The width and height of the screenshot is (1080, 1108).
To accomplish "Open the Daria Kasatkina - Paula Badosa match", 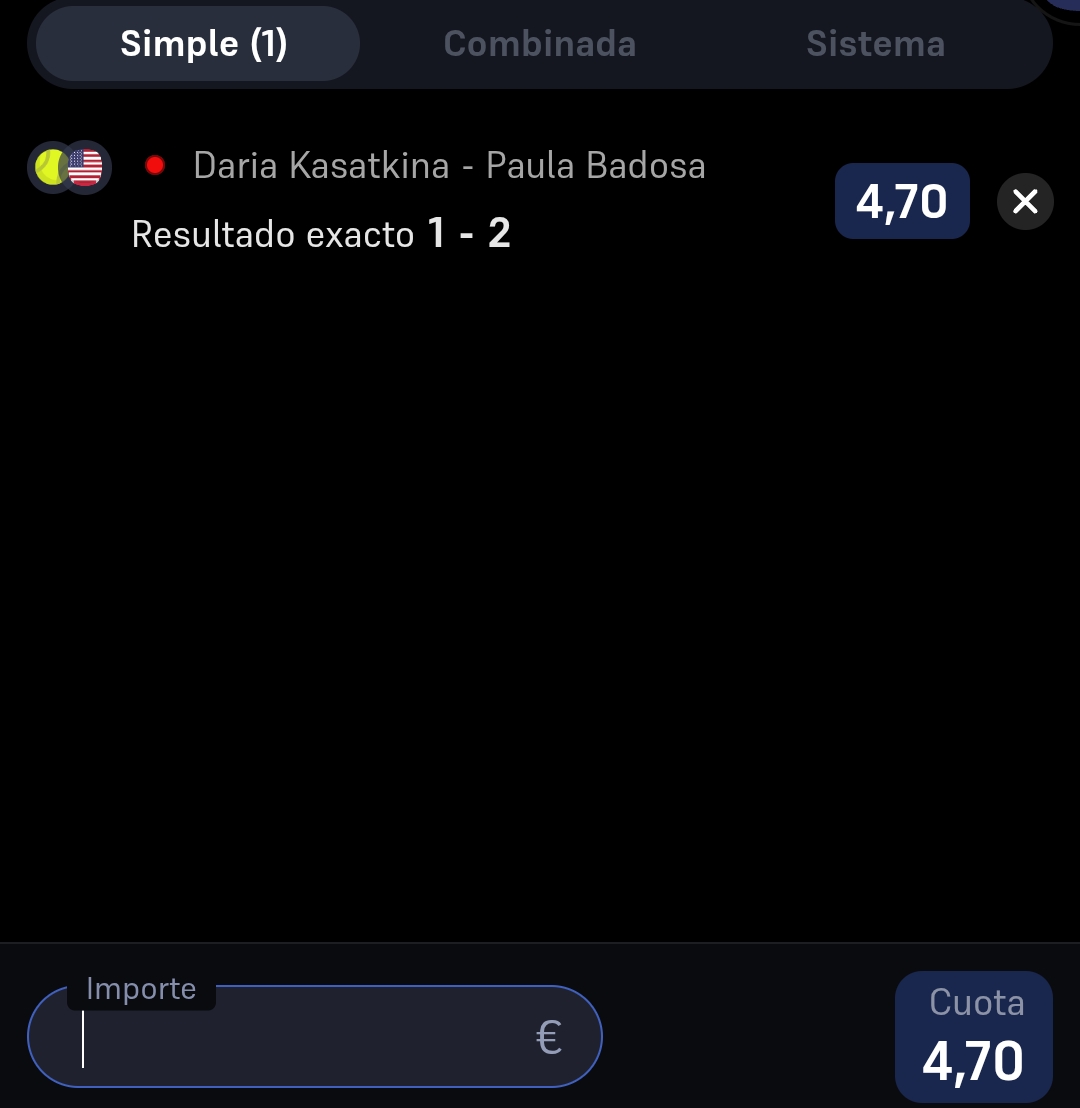I will (x=450, y=165).
